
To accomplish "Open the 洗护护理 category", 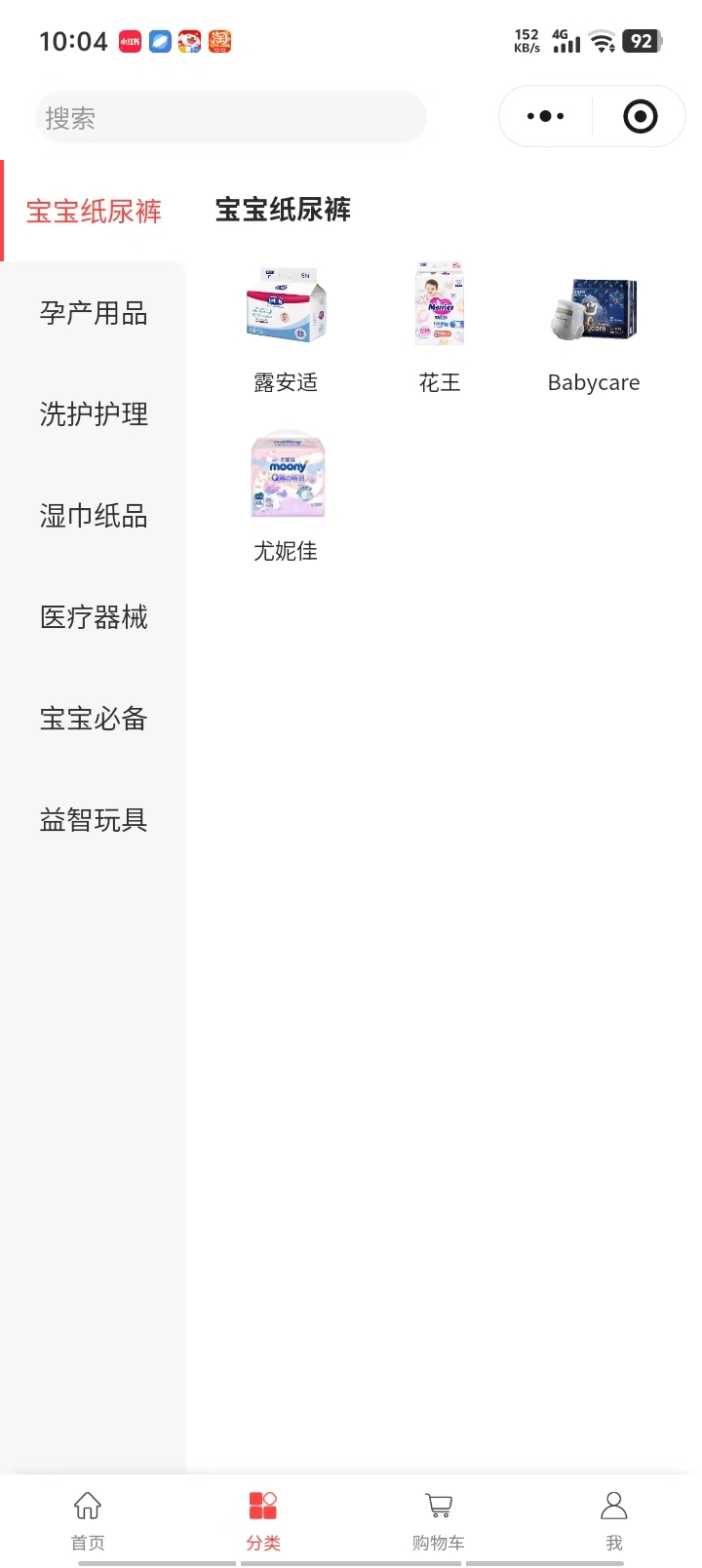I will coord(94,414).
